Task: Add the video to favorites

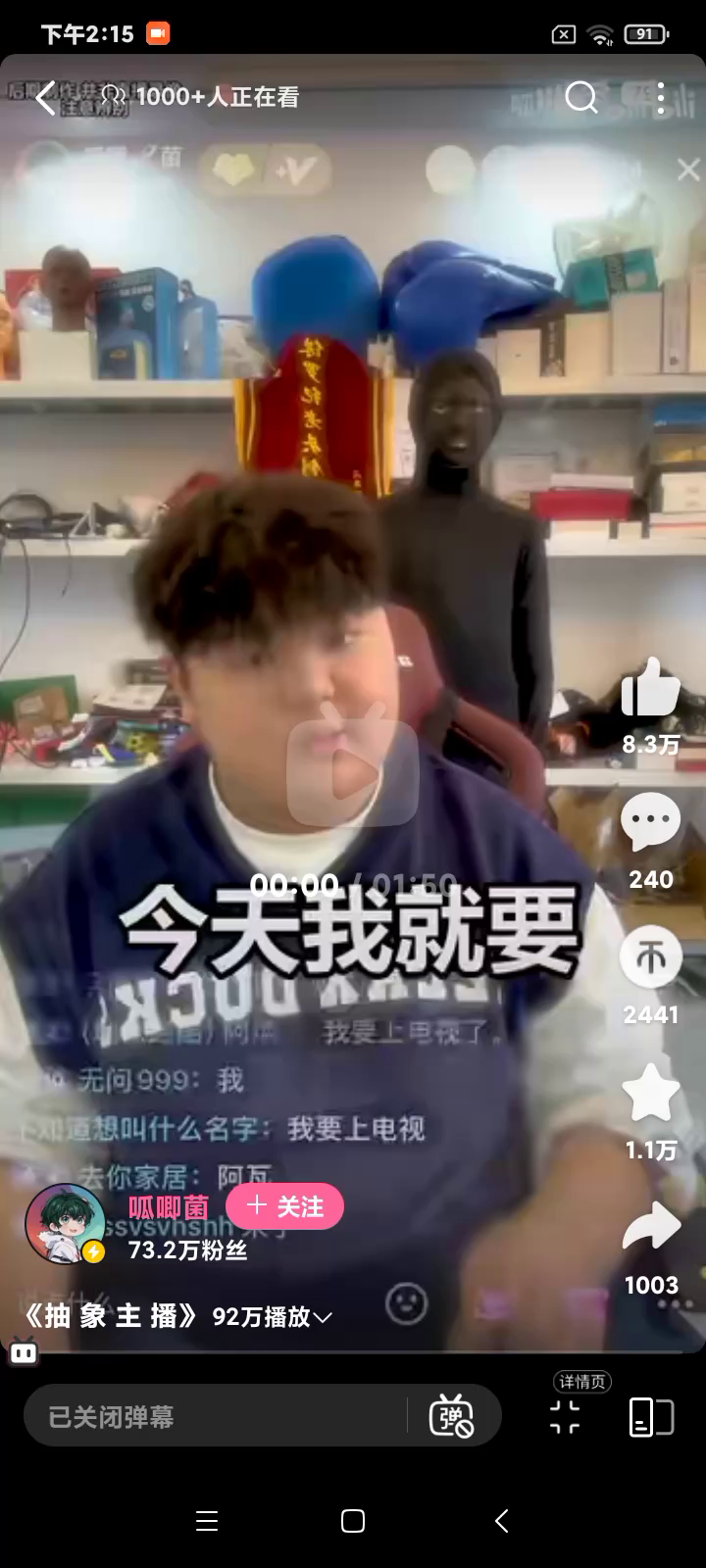Action: [650, 1094]
